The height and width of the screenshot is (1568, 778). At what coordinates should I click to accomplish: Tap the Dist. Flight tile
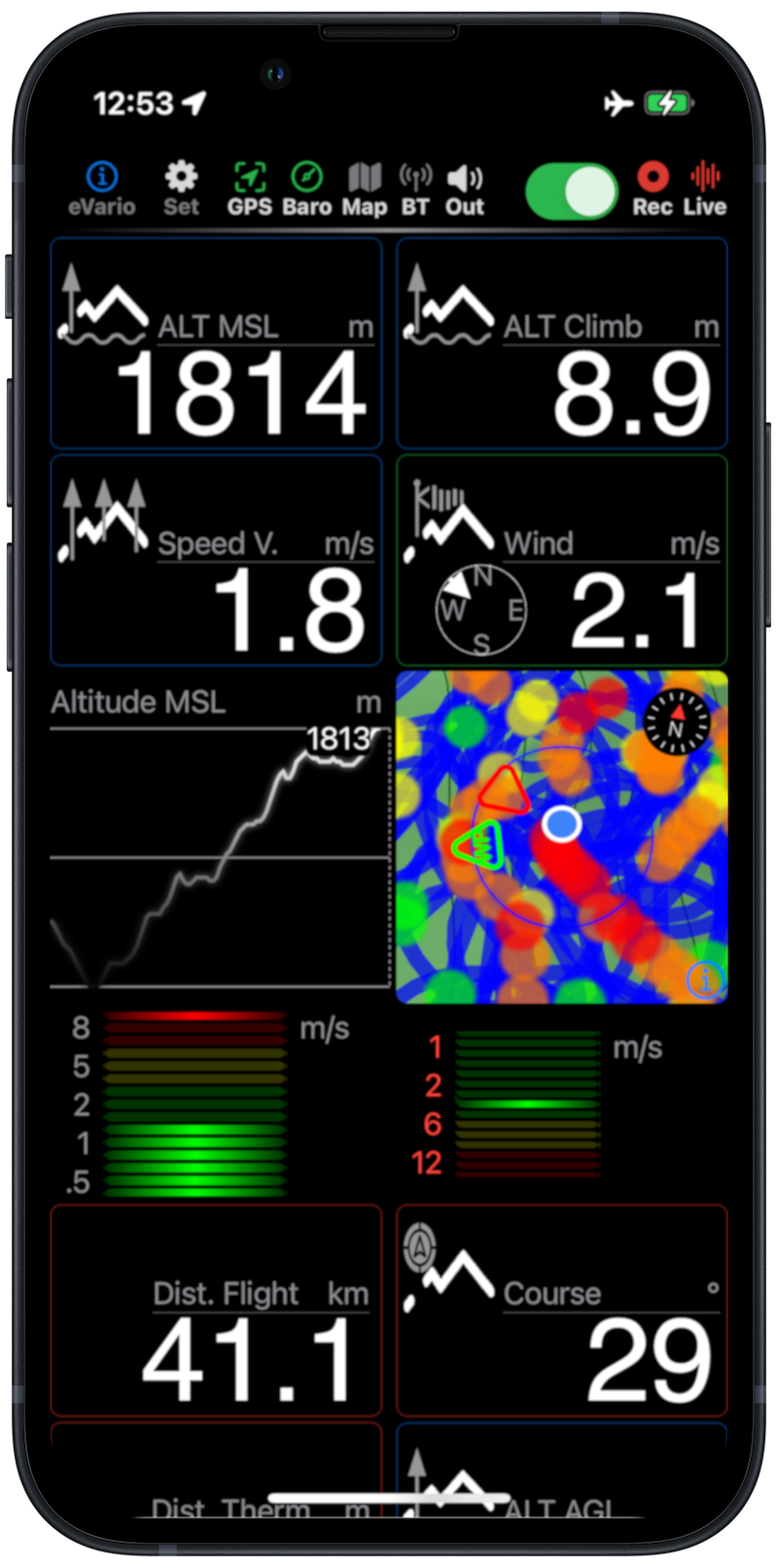(216, 1310)
